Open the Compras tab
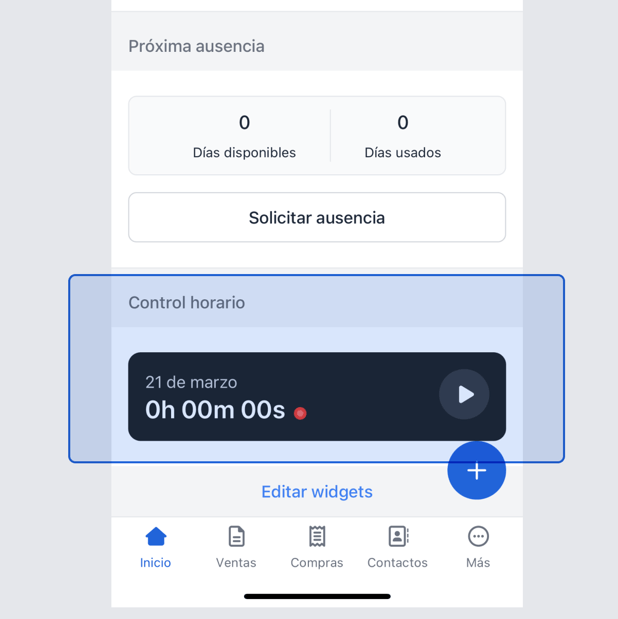 pyautogui.click(x=316, y=547)
